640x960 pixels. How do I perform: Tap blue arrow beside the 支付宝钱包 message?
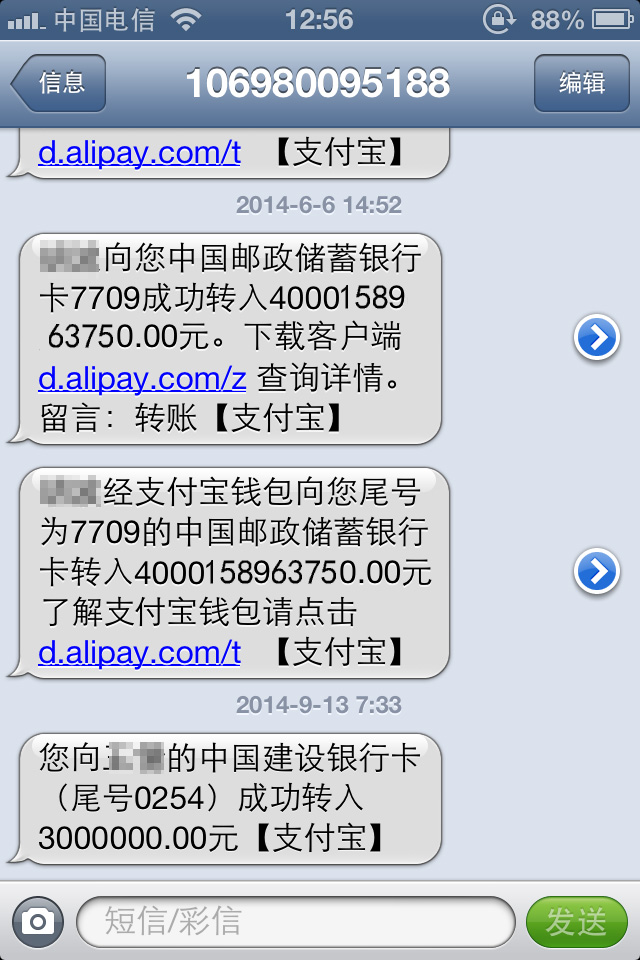tap(597, 572)
